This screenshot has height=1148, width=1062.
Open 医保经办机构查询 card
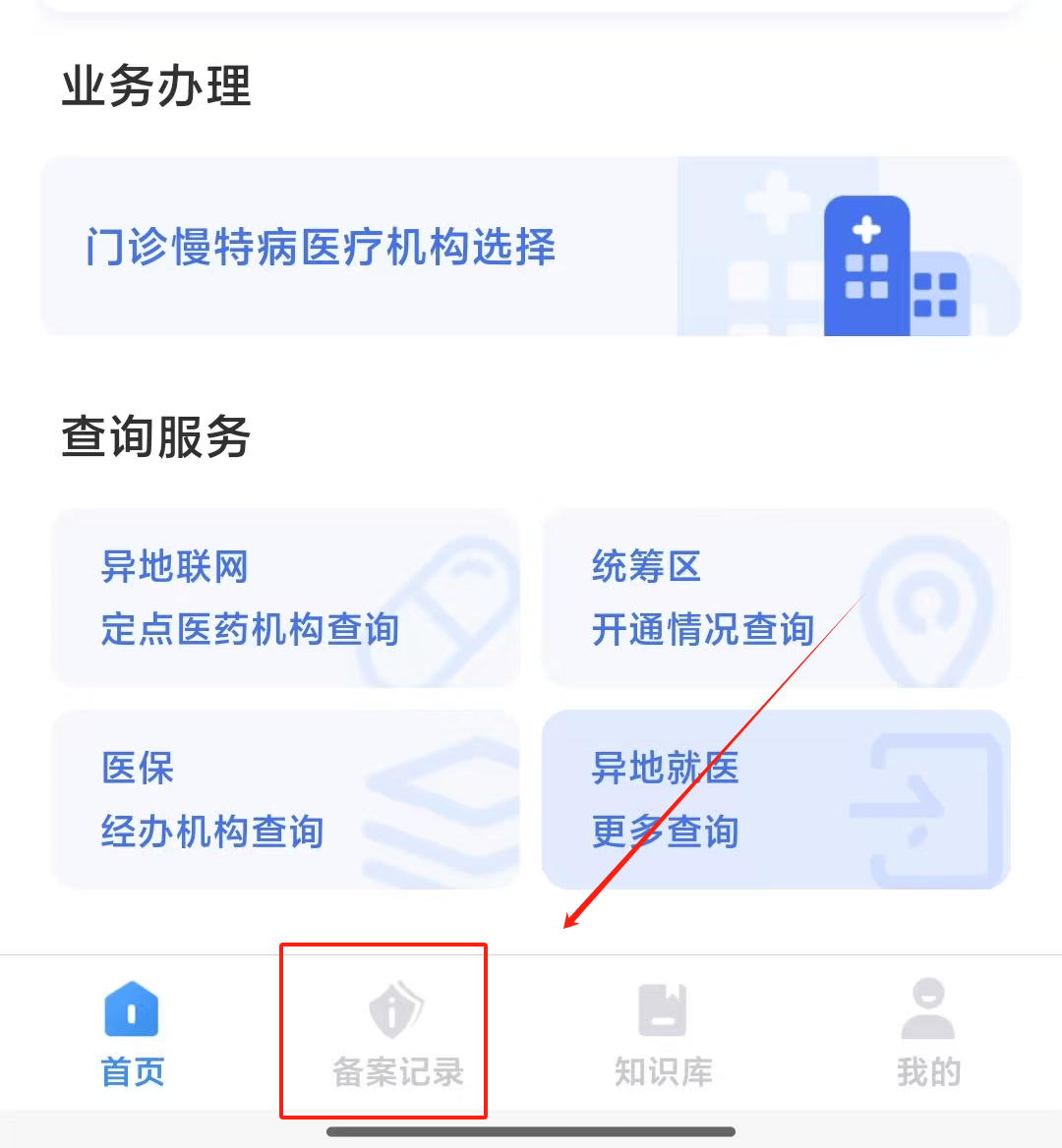click(285, 799)
